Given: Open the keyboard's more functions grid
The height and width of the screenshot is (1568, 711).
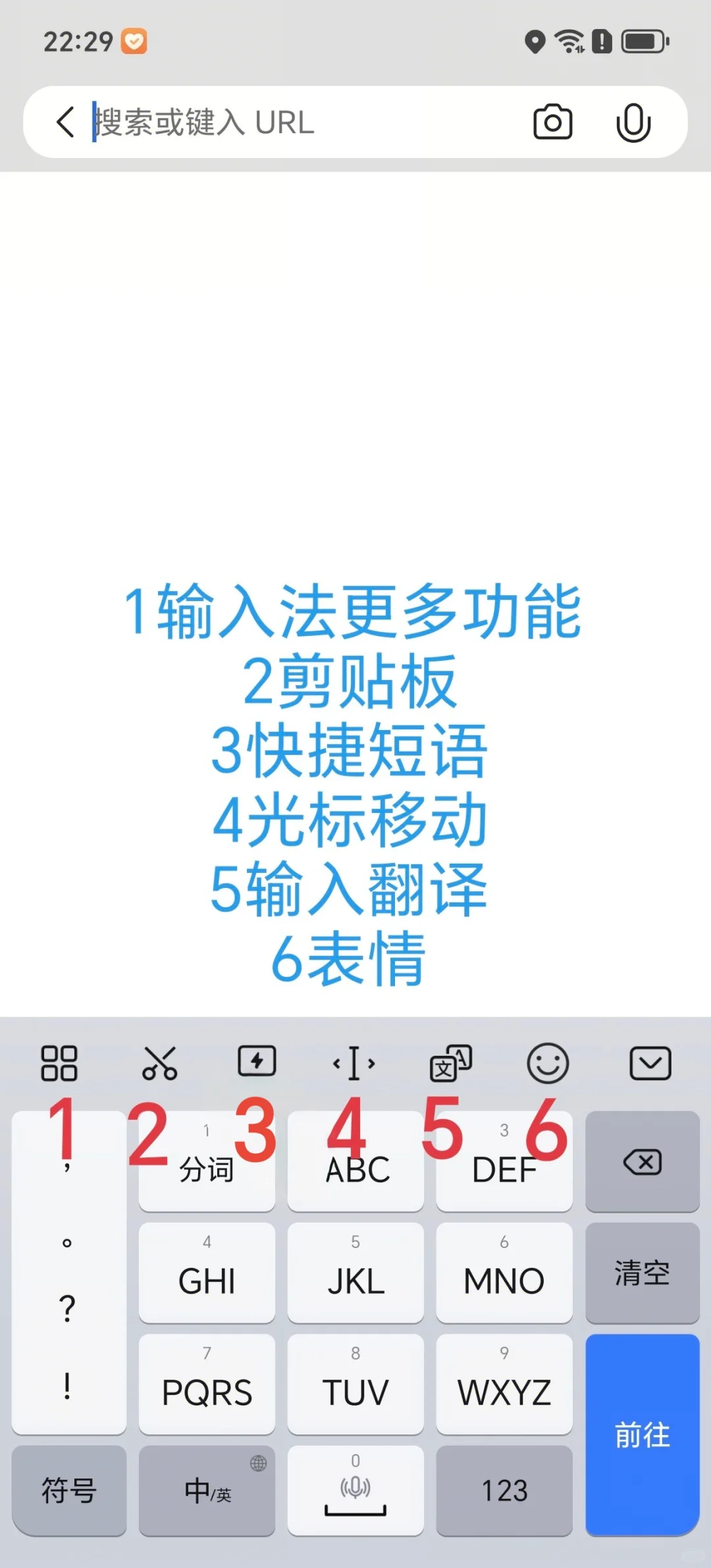Looking at the screenshot, I should pyautogui.click(x=59, y=1063).
